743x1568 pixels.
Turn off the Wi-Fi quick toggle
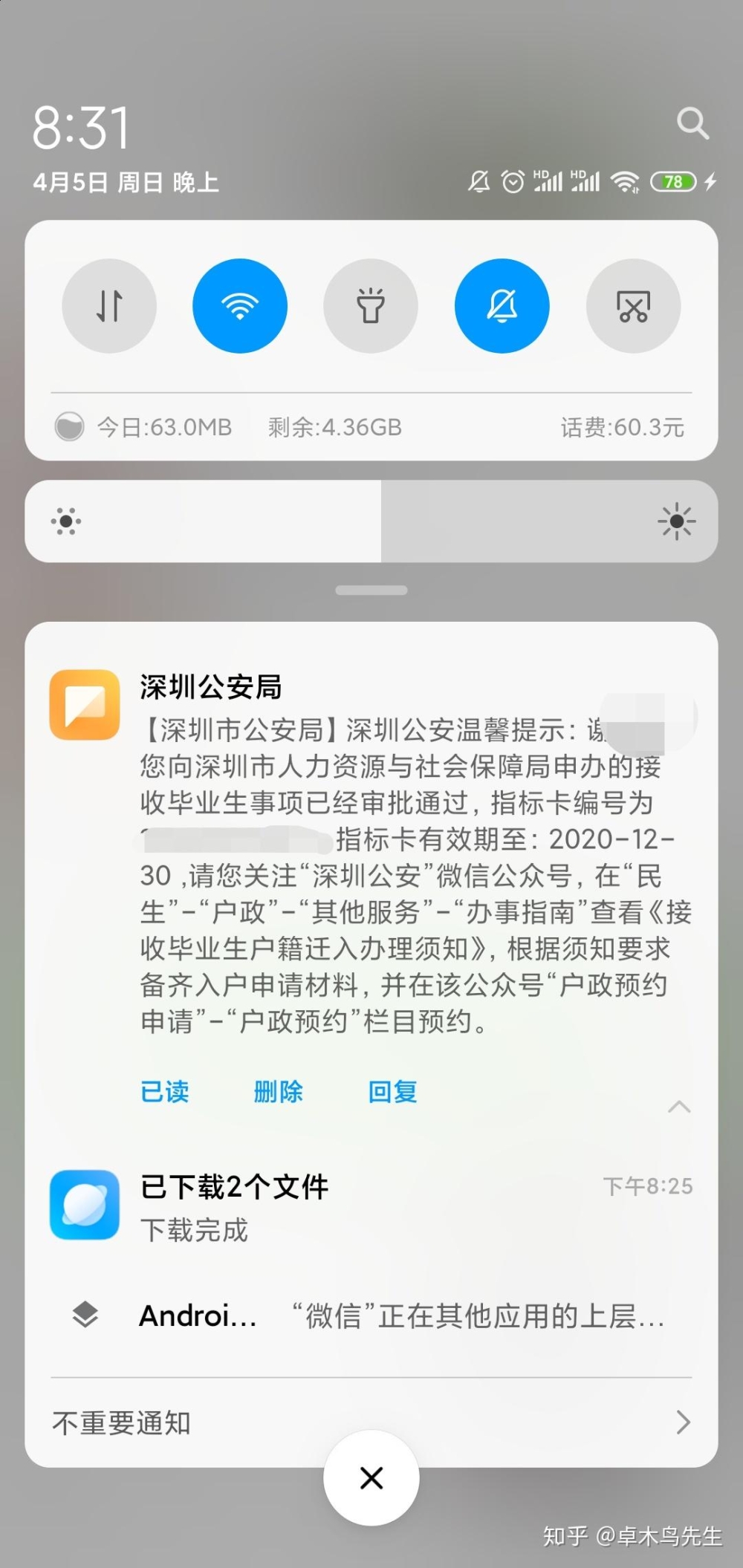240,305
